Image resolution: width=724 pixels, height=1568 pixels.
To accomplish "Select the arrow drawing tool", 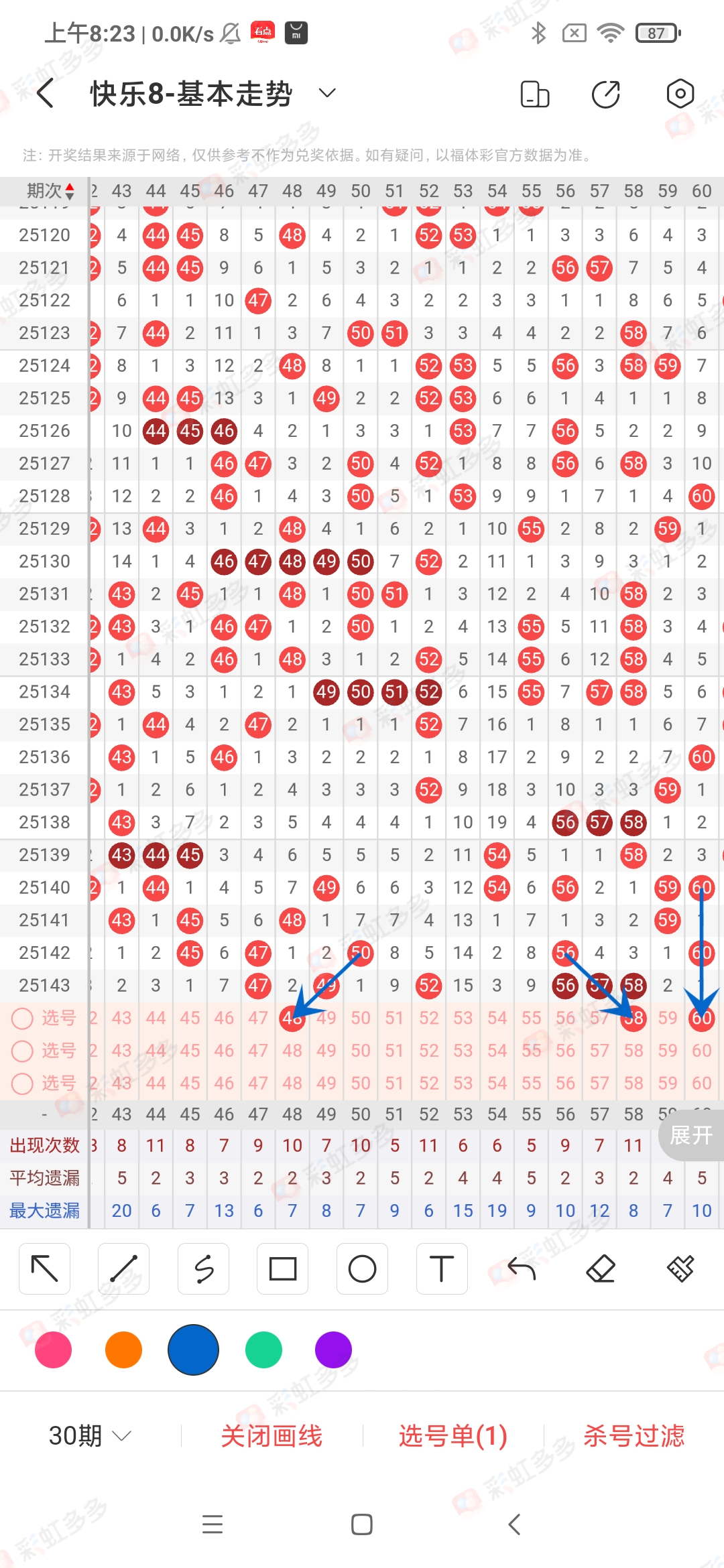I will point(45,1268).
